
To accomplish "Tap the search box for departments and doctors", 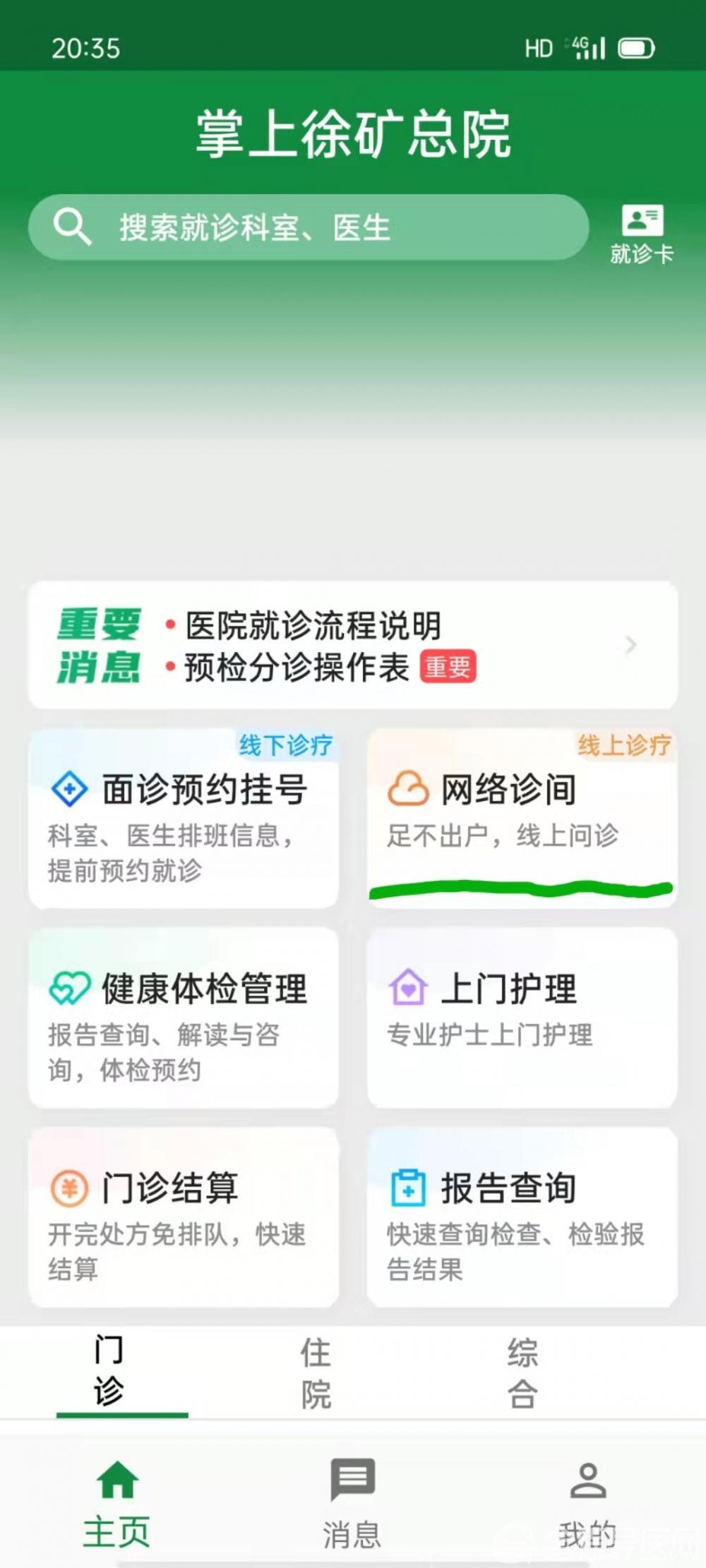I will click(x=309, y=227).
